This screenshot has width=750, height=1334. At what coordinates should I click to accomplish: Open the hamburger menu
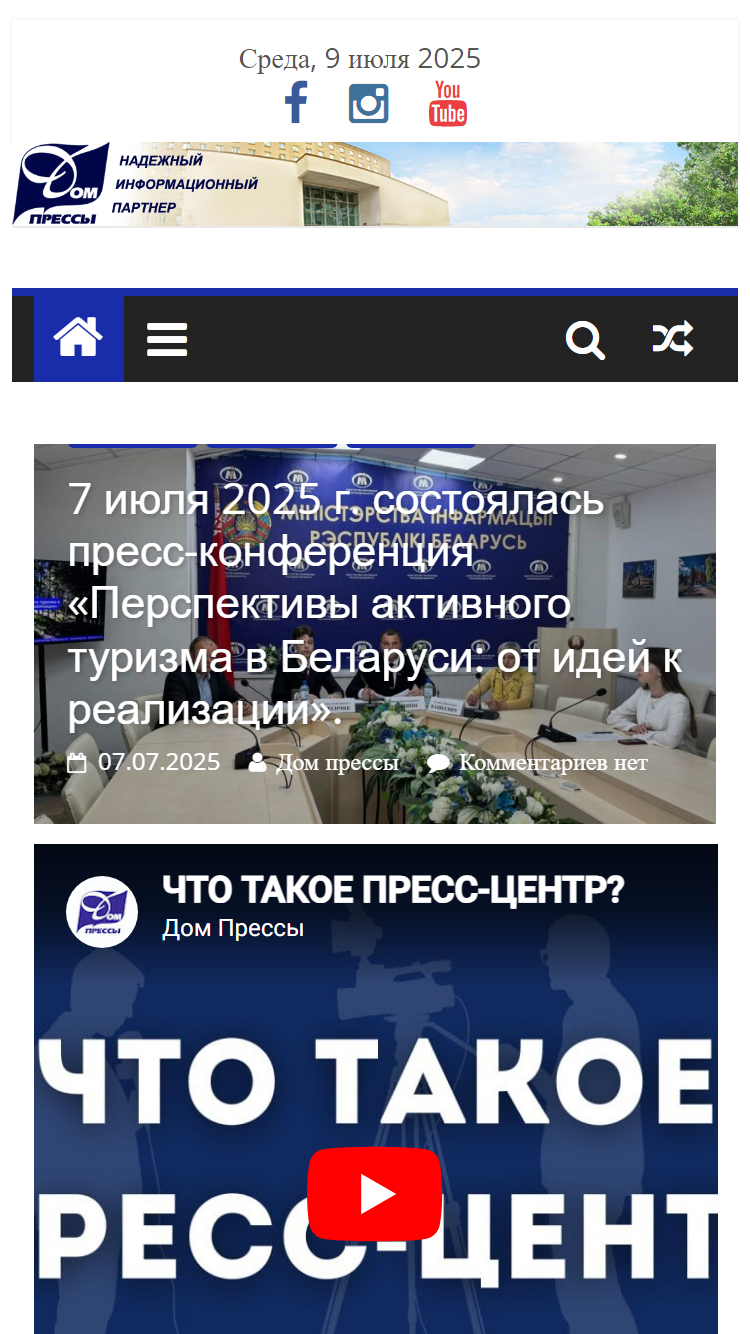coord(167,339)
